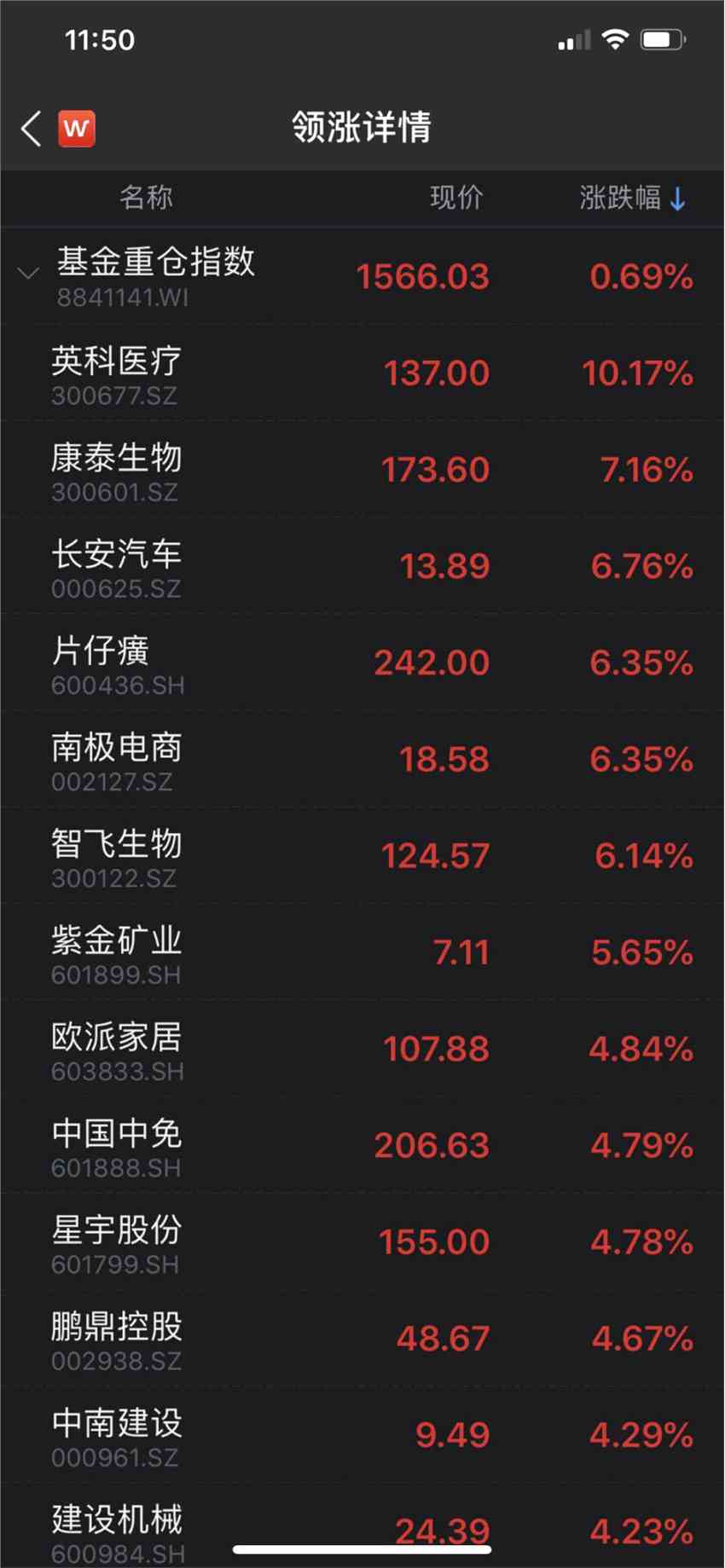This screenshot has width=725, height=1568.
Task: Collapse the 基金重仓指数 group
Action: click(28, 274)
